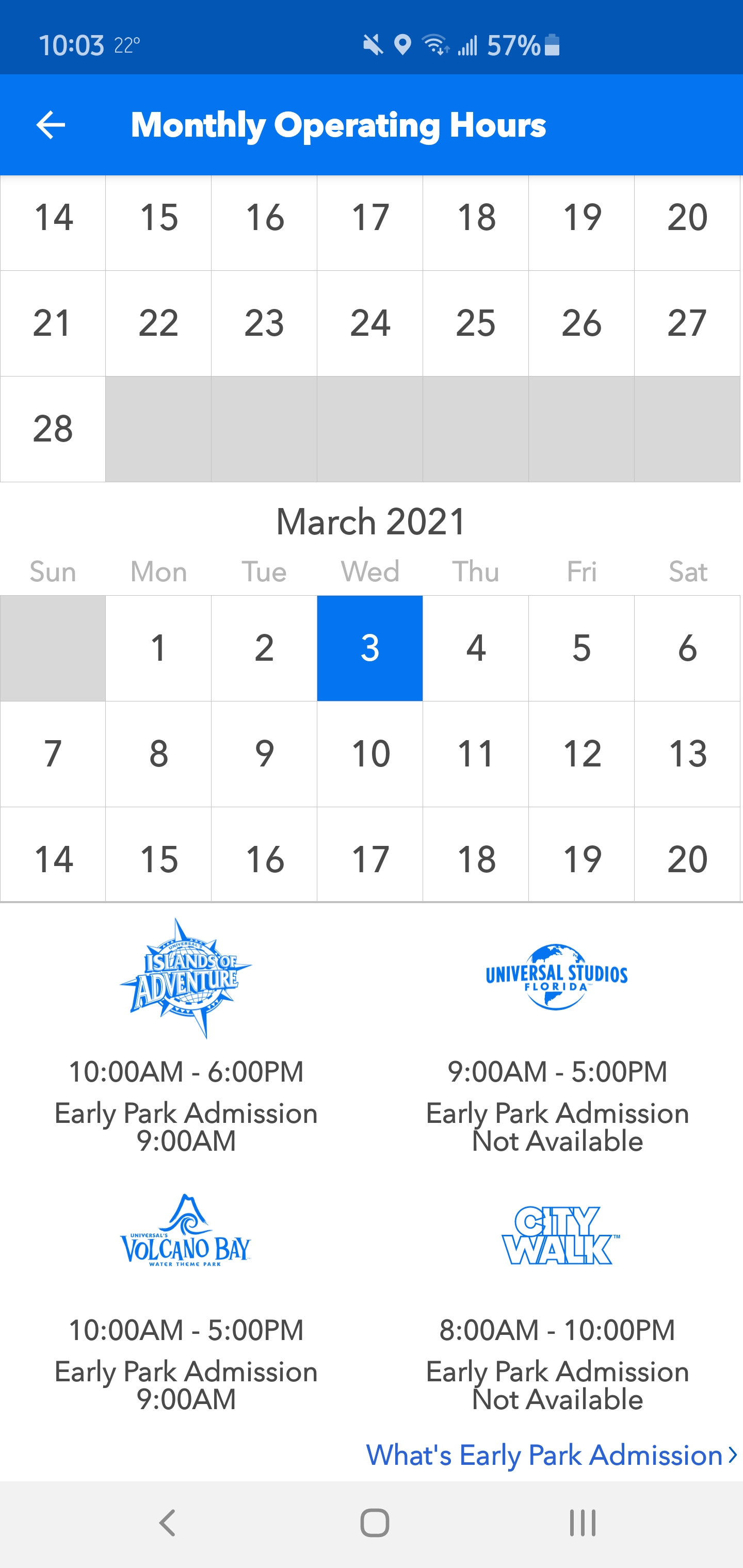This screenshot has height=1568, width=743.
Task: Pick February 27 on the calendar
Action: point(687,323)
